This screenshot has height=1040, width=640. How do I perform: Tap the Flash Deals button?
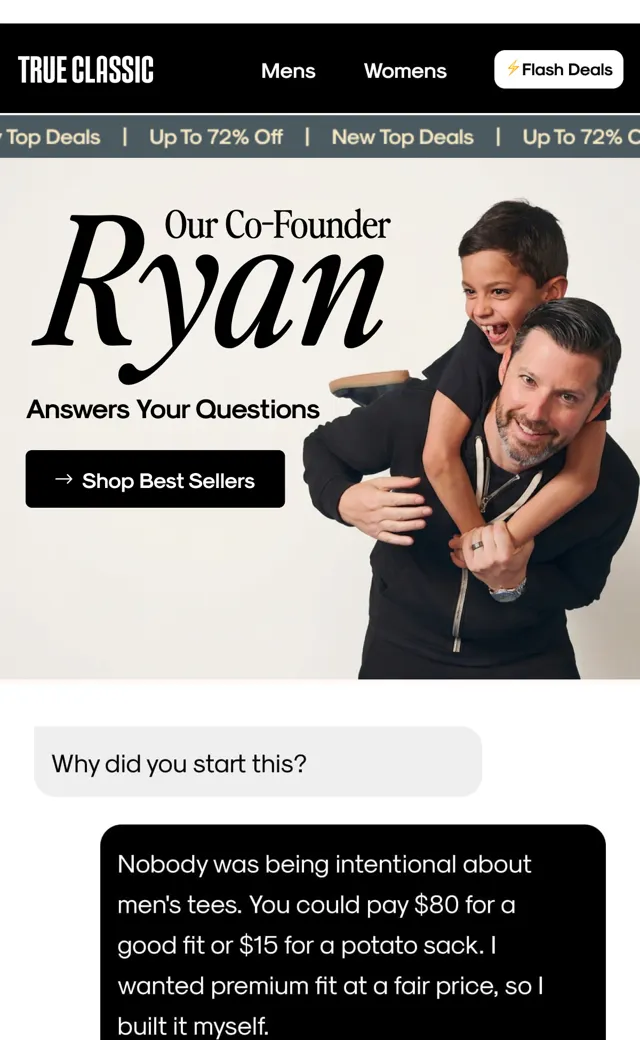click(558, 70)
